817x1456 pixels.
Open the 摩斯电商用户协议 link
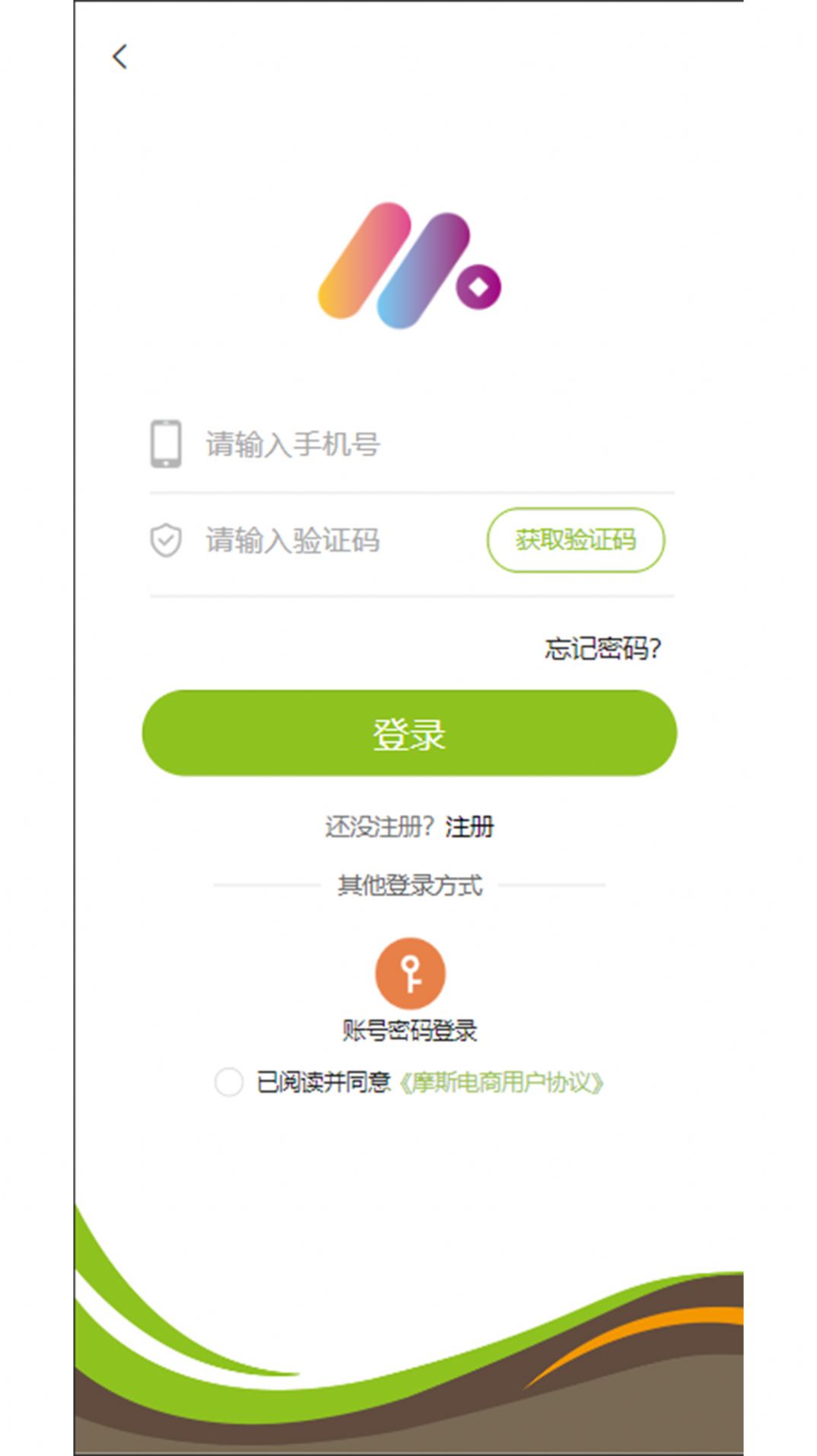point(501,1082)
